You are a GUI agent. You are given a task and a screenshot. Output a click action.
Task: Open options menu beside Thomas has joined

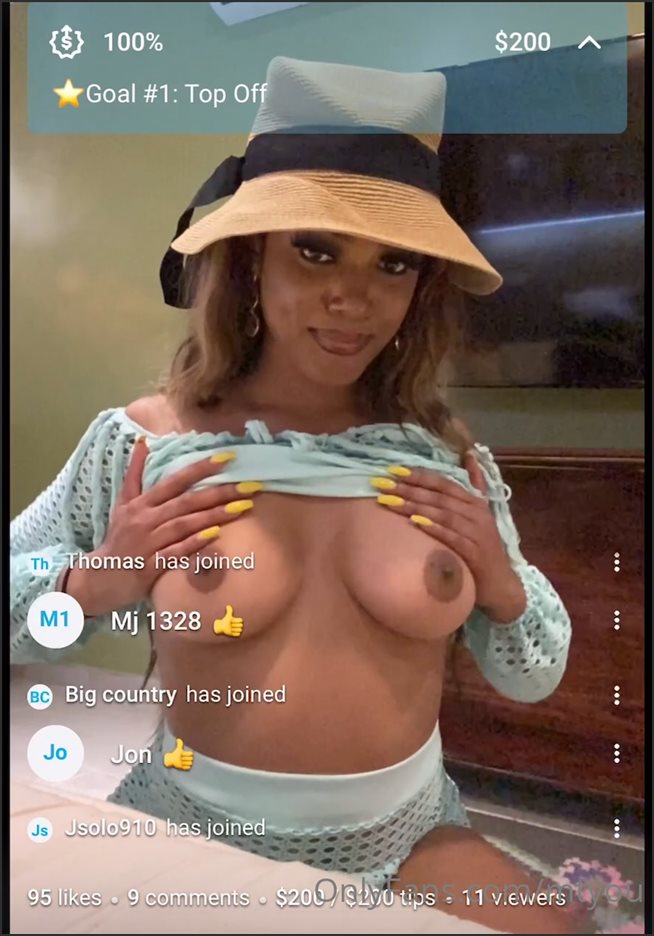[x=617, y=562]
